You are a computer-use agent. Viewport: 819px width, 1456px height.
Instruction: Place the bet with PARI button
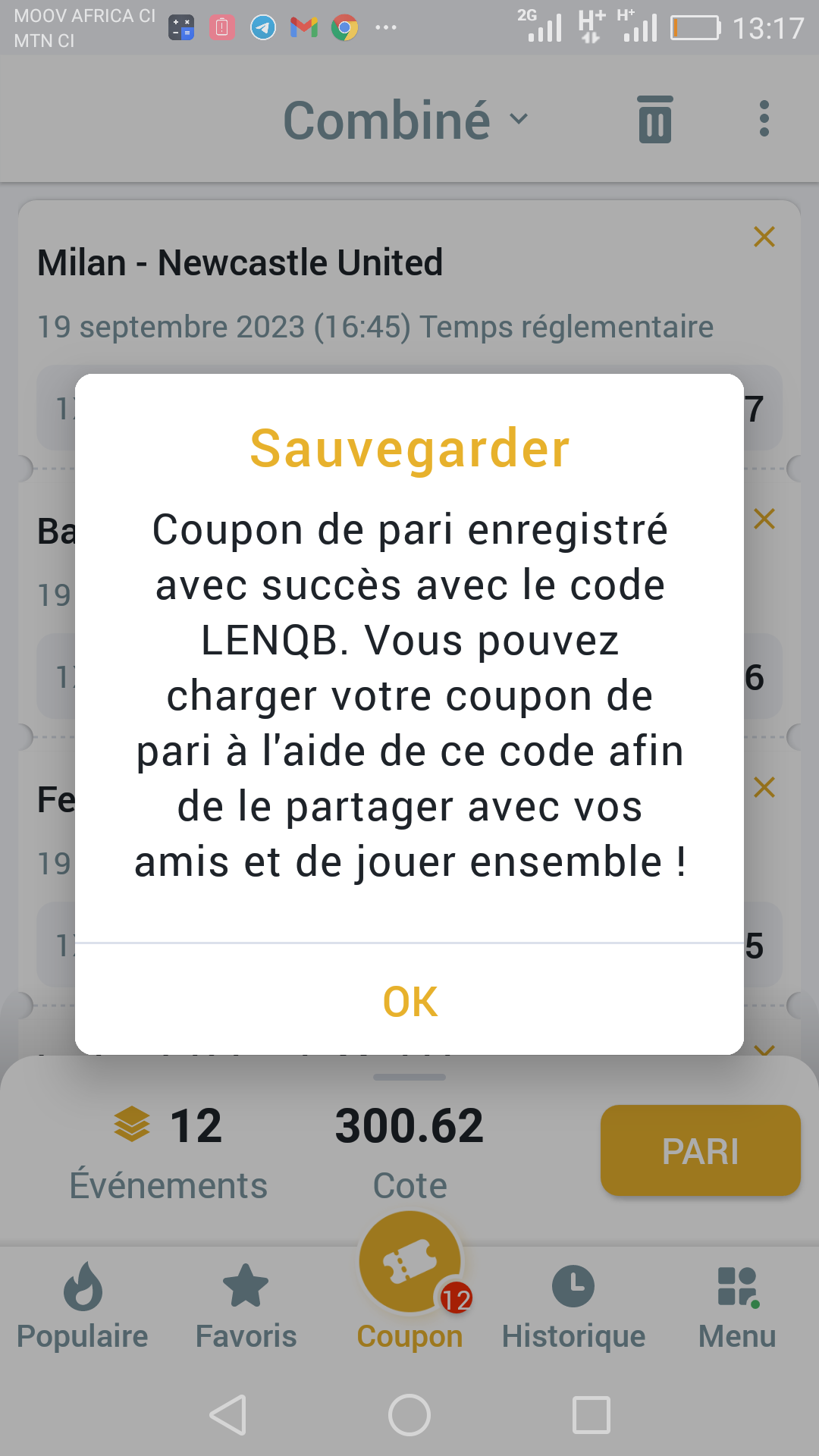pyautogui.click(x=701, y=1150)
